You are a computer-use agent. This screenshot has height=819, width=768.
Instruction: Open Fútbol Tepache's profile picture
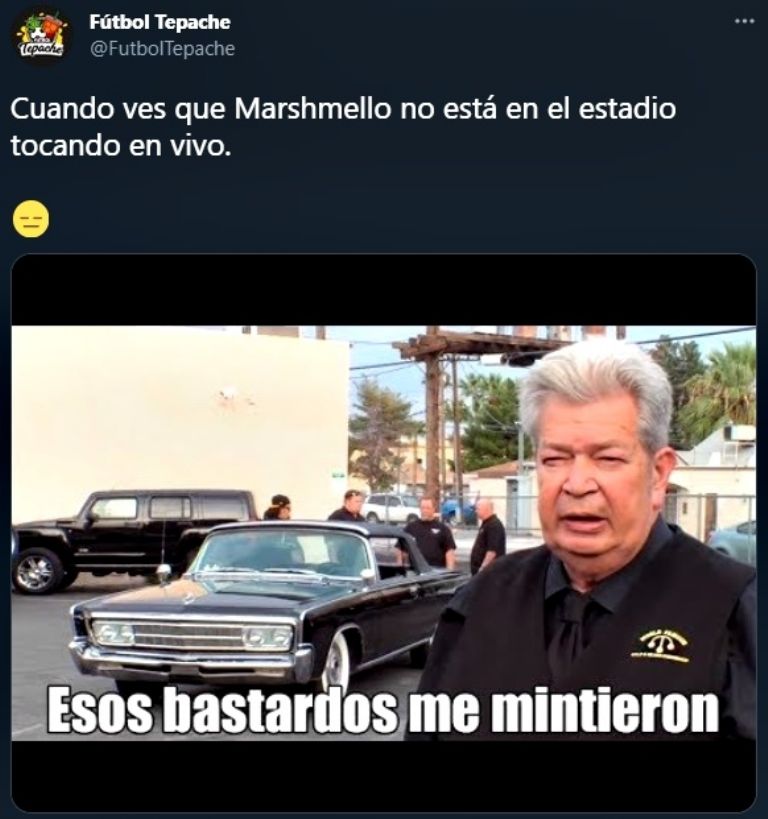click(x=41, y=35)
